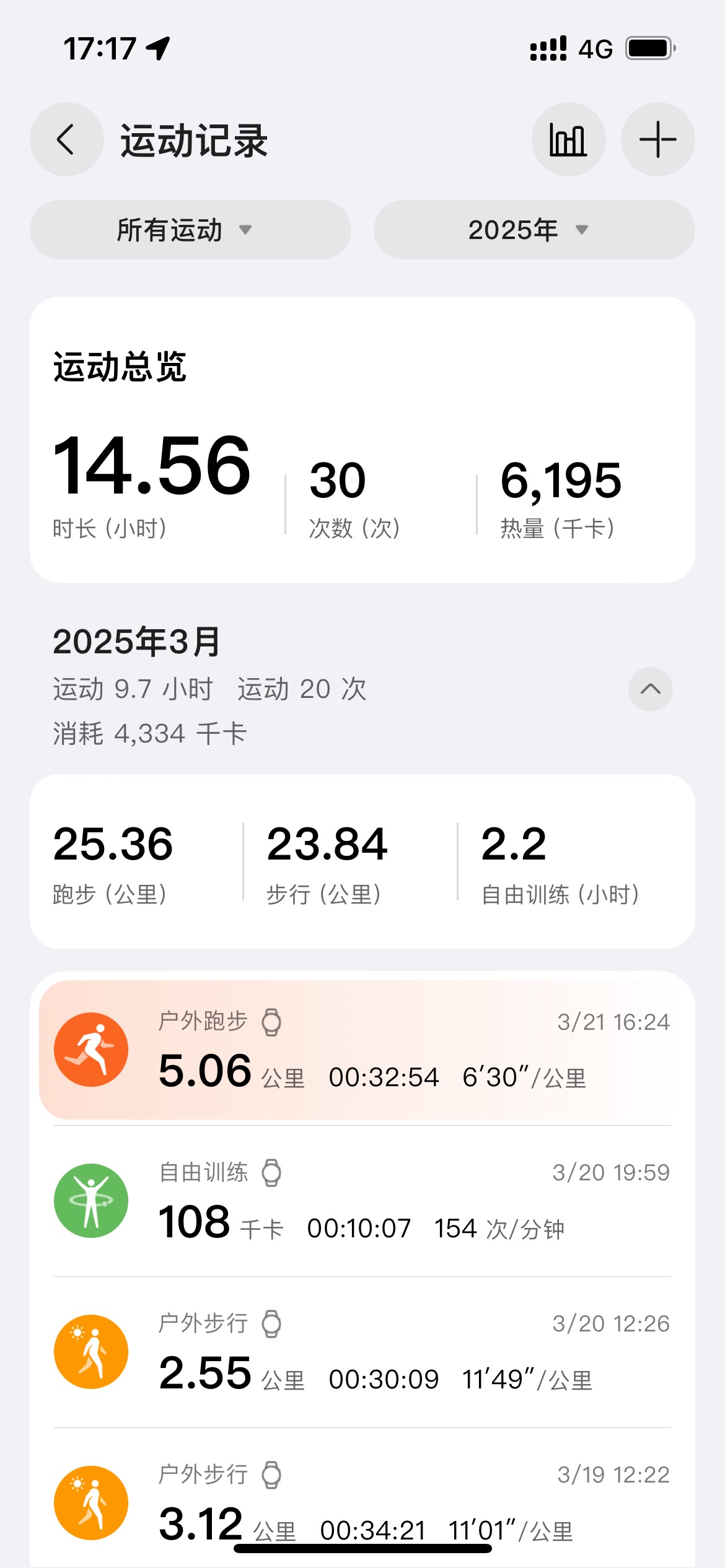Collapse the 2025年3月 section

(650, 689)
